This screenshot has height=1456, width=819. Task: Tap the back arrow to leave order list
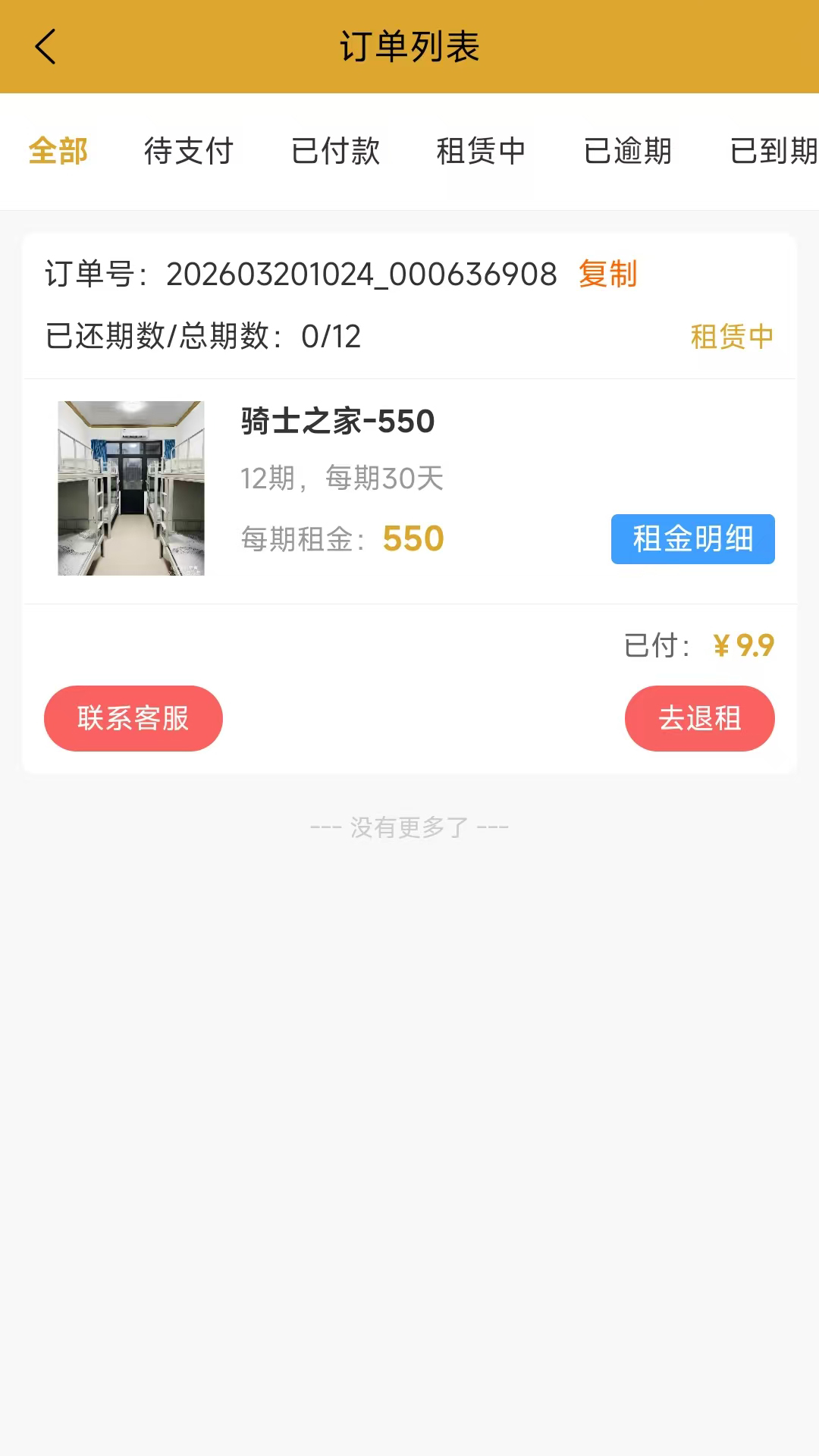(x=45, y=49)
